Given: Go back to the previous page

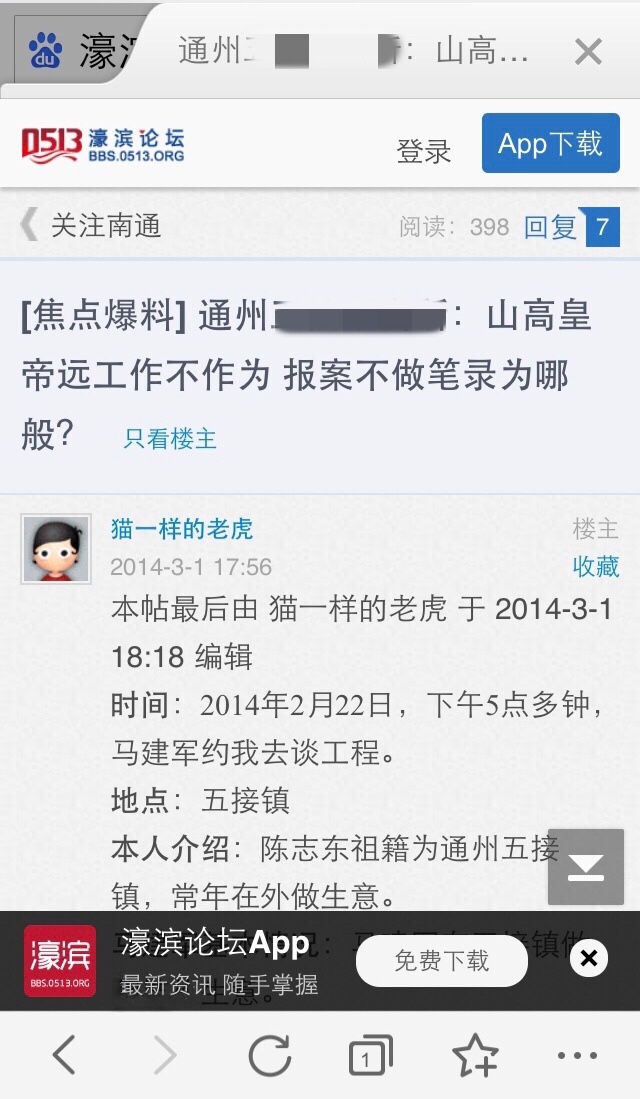Looking at the screenshot, I should pyautogui.click(x=64, y=1055).
